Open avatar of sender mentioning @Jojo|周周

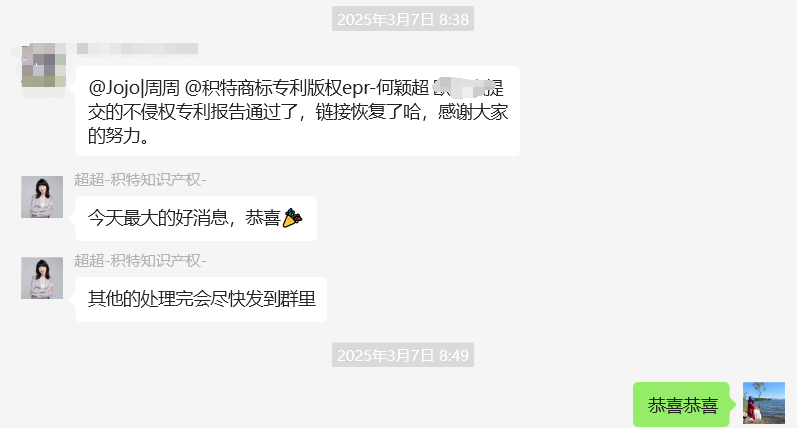(x=42, y=65)
